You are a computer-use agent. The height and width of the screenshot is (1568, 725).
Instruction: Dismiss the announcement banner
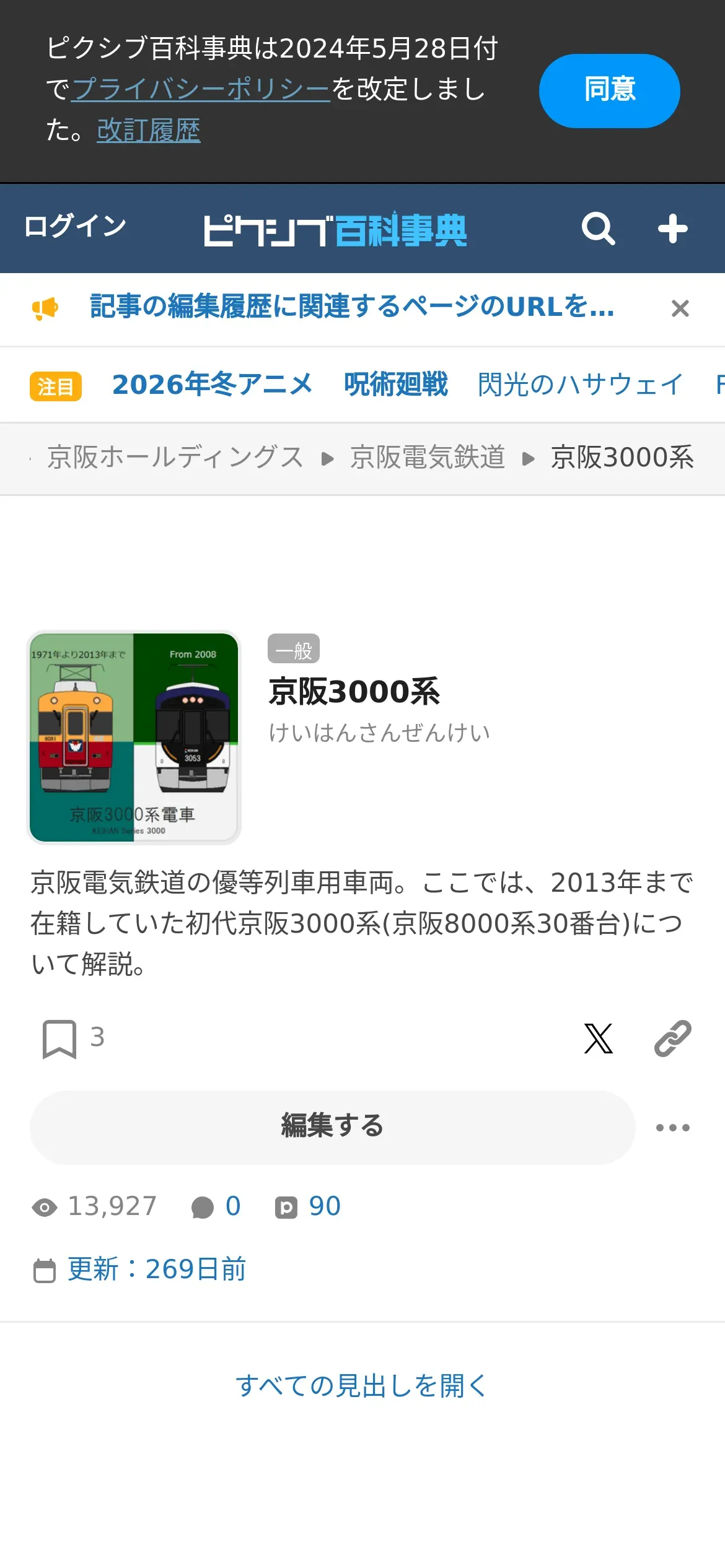[x=680, y=308]
